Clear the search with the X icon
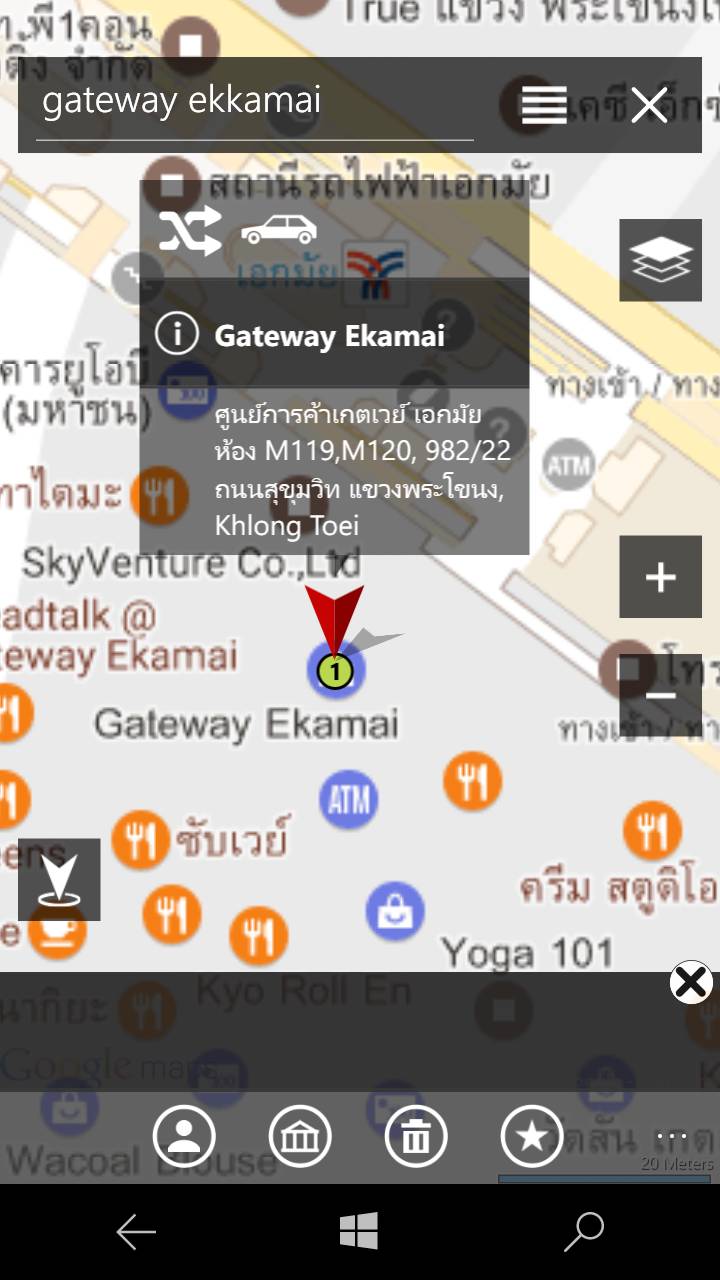The height and width of the screenshot is (1280, 720). click(649, 105)
